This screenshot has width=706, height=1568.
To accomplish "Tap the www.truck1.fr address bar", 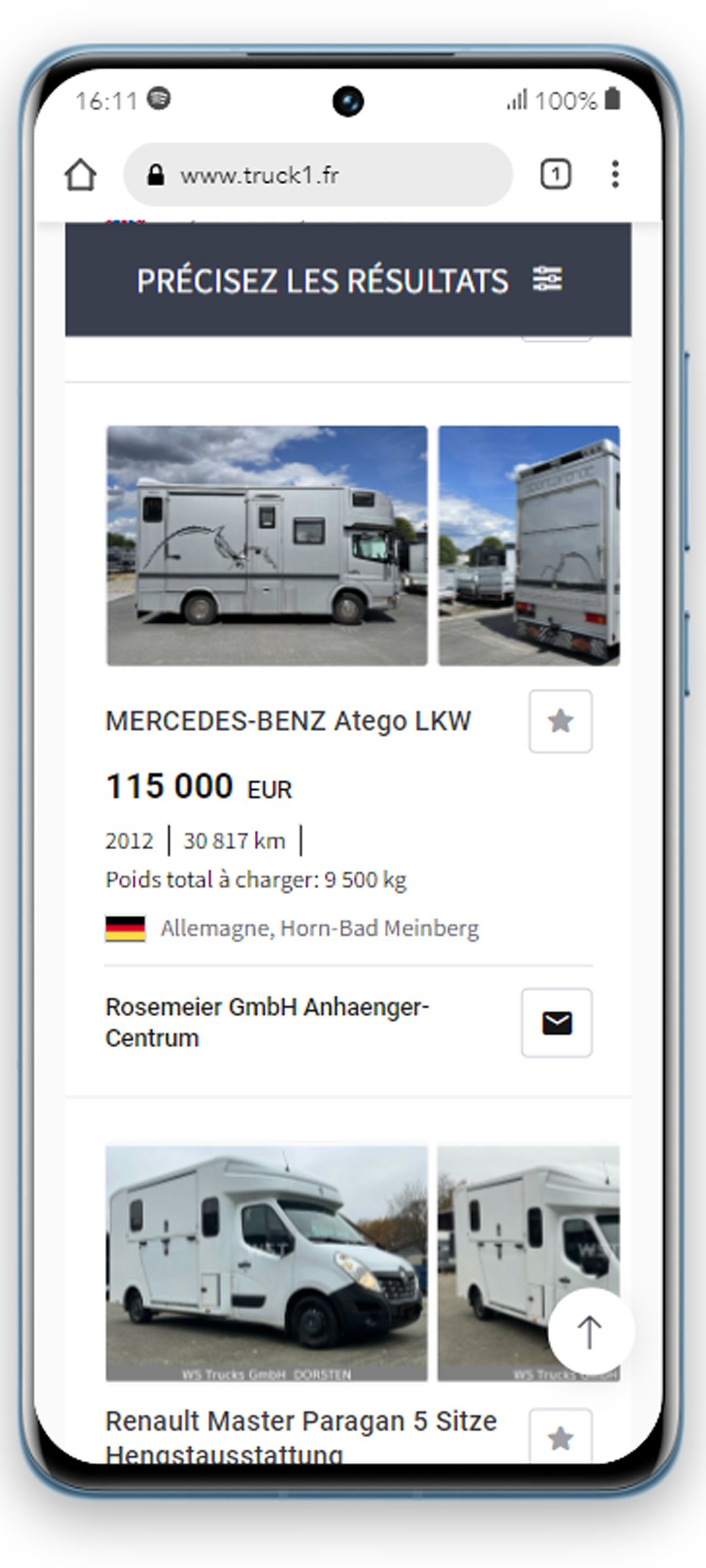I will tap(318, 175).
